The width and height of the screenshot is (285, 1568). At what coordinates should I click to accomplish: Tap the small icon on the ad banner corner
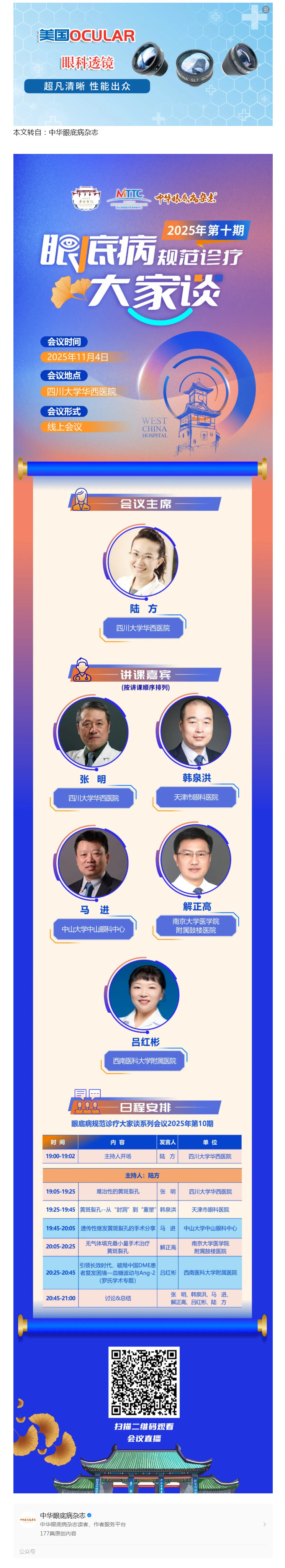click(x=265, y=10)
